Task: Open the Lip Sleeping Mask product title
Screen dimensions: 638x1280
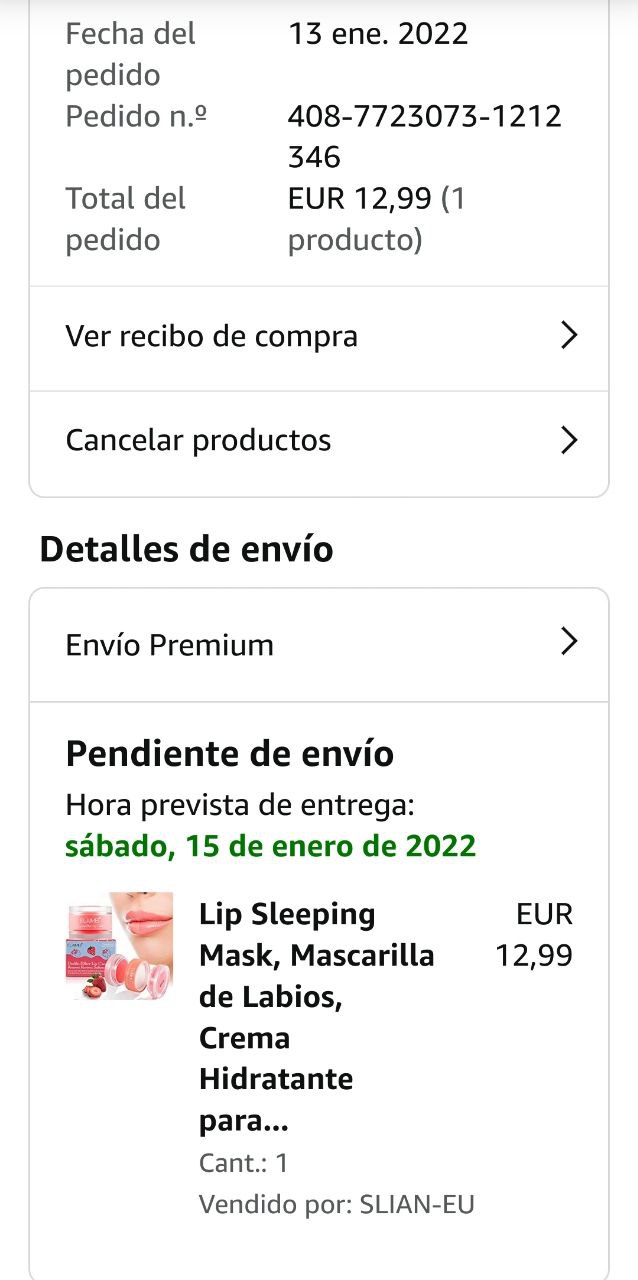Action: coord(316,1017)
